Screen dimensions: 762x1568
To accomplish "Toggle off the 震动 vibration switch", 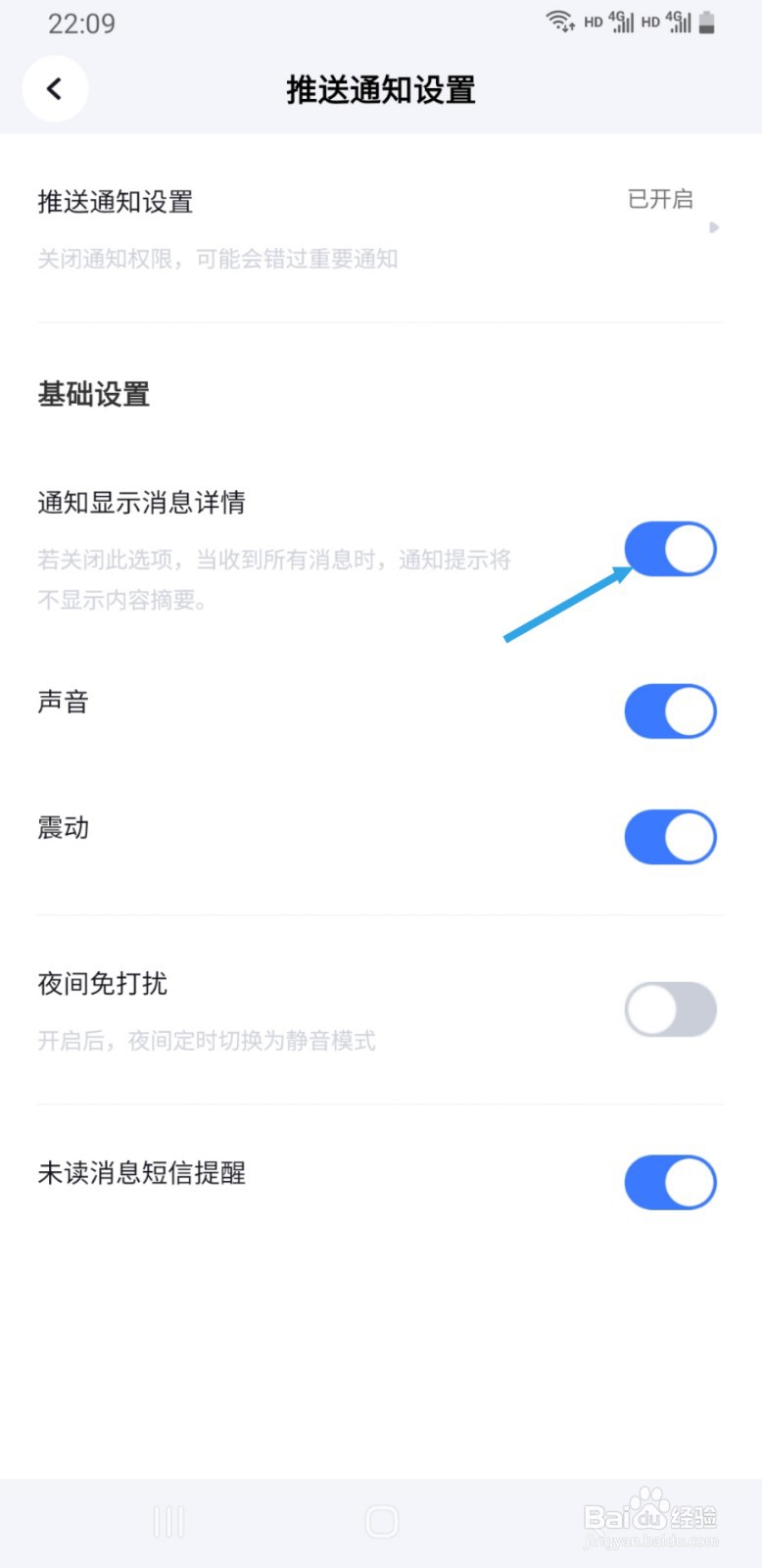I will click(670, 837).
